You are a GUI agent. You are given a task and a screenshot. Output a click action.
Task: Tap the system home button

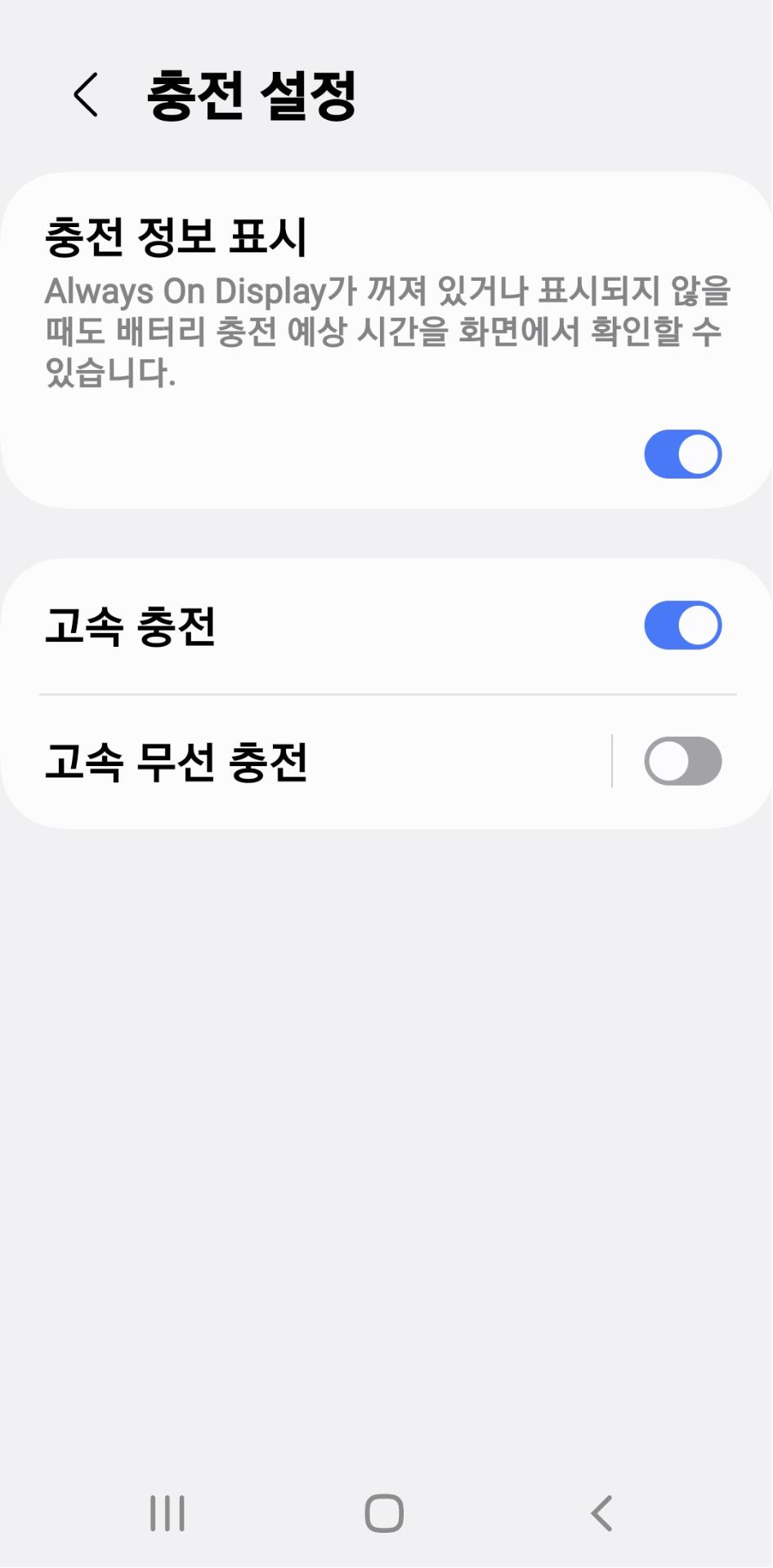(x=384, y=1513)
